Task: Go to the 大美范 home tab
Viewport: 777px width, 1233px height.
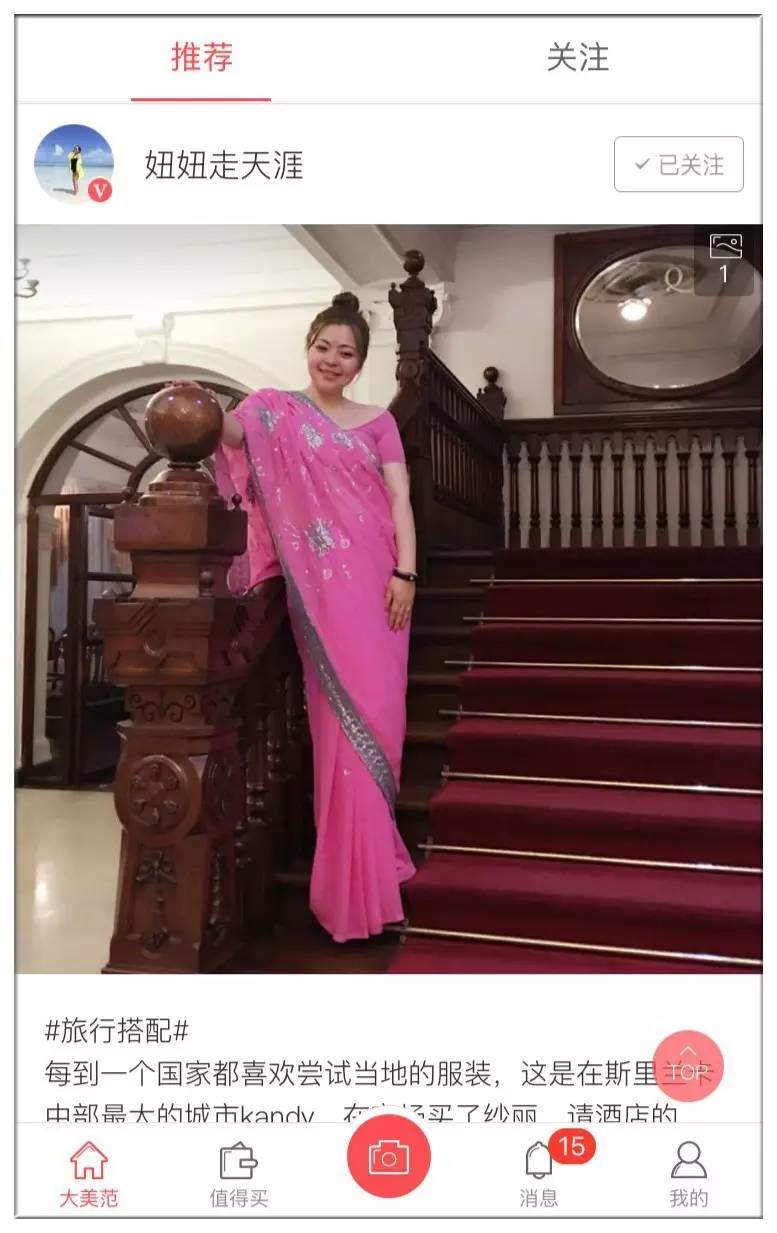Action: pos(88,1174)
